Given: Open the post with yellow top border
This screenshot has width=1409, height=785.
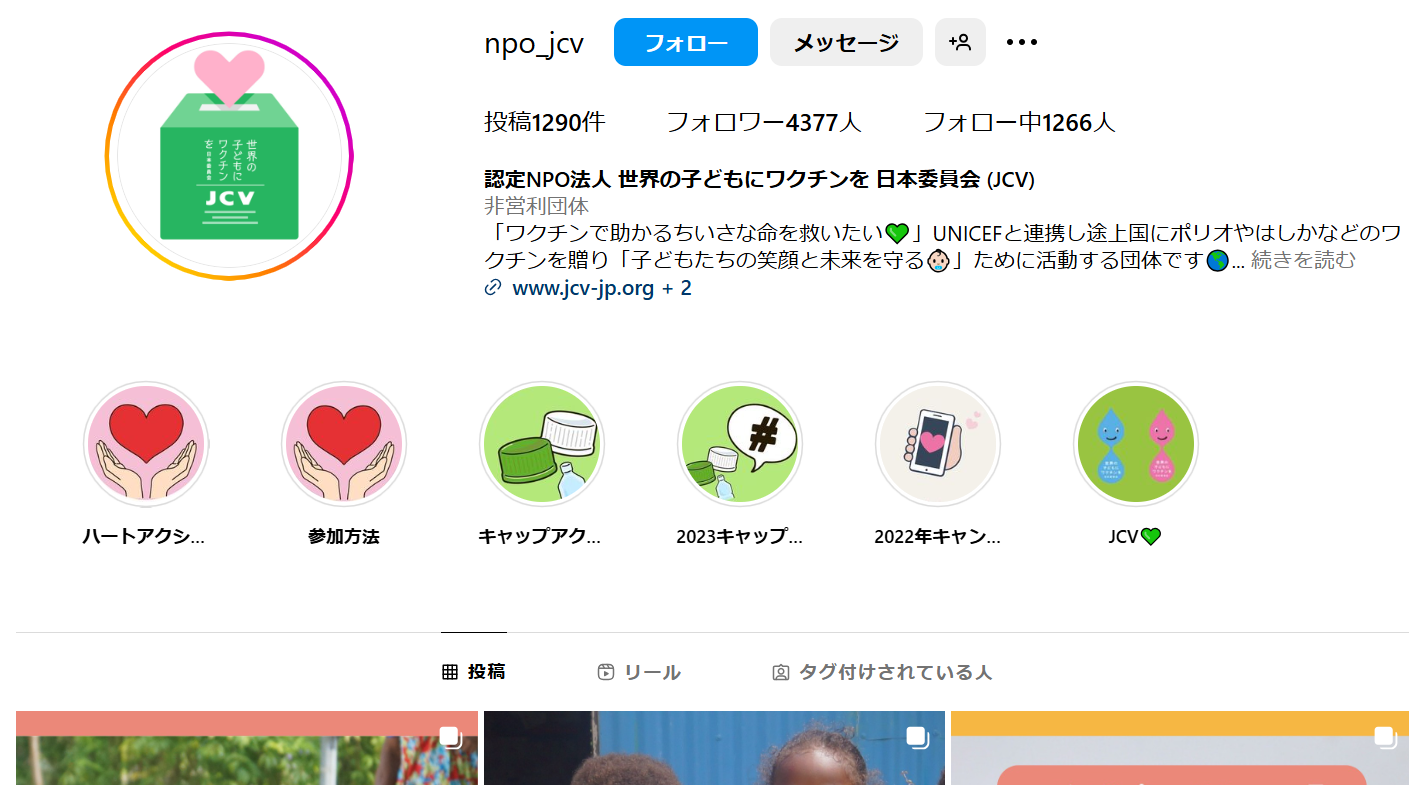Looking at the screenshot, I should (1179, 750).
